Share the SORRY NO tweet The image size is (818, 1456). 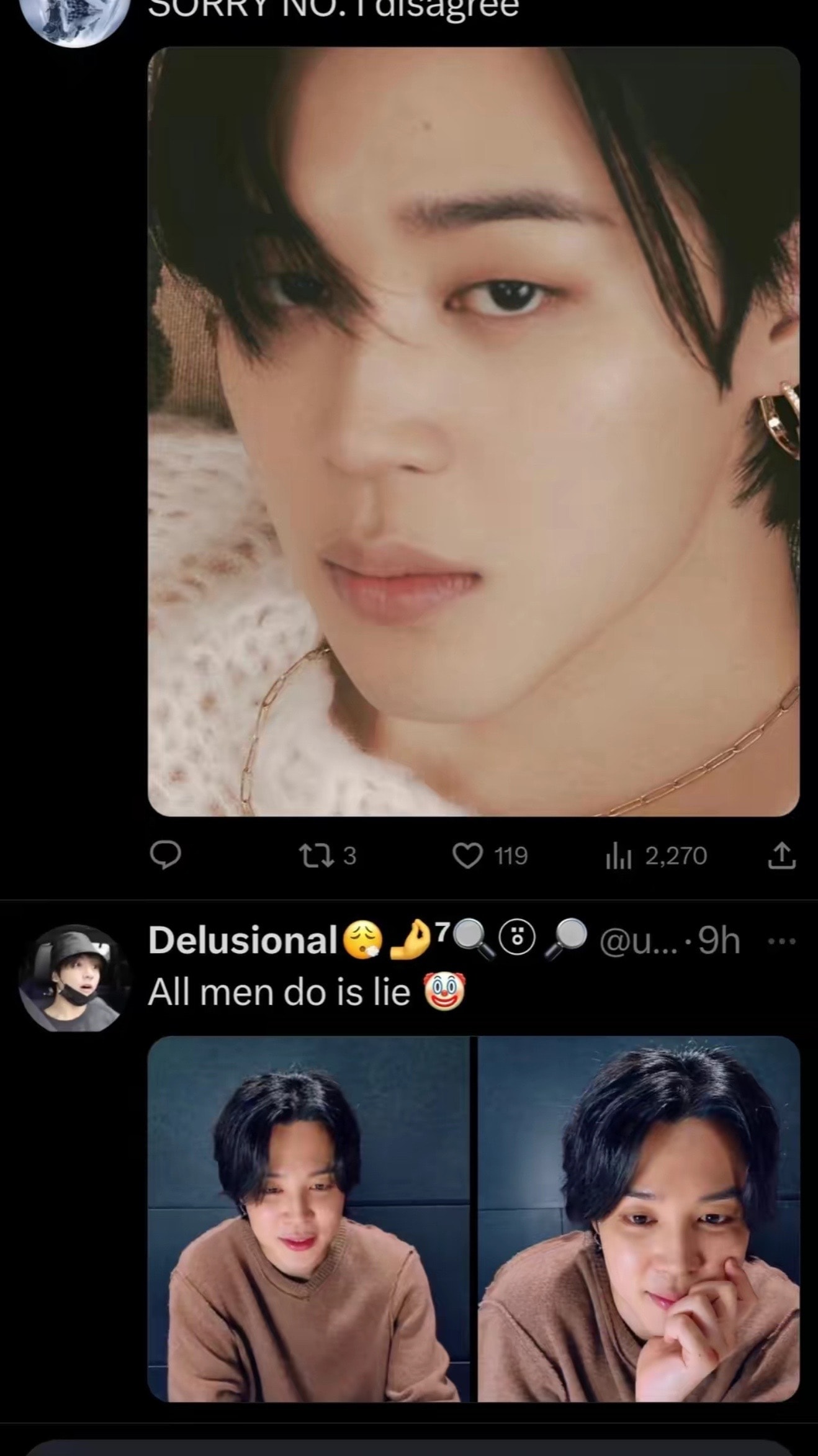click(781, 856)
